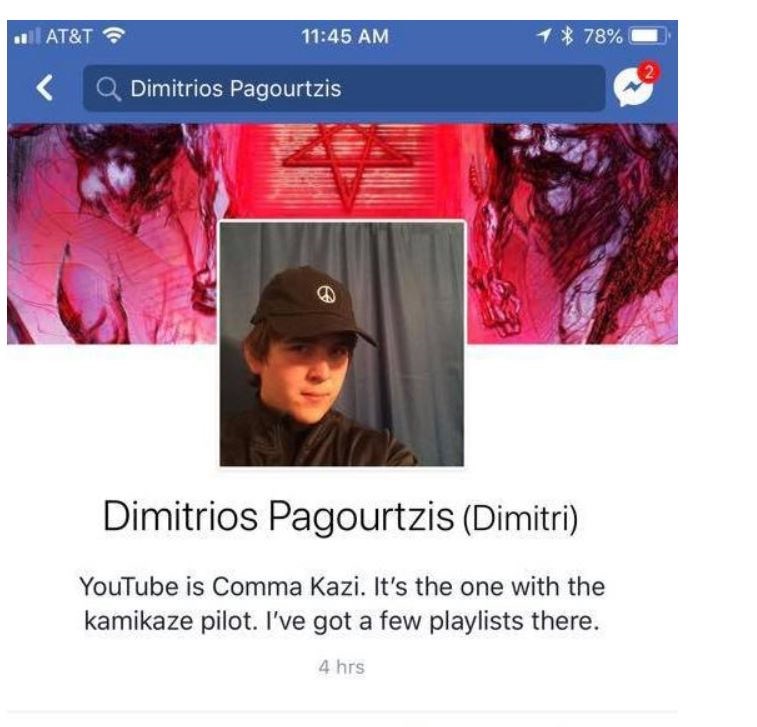Open the profile picture
Viewport: 757px width, 727px height.
tap(341, 344)
